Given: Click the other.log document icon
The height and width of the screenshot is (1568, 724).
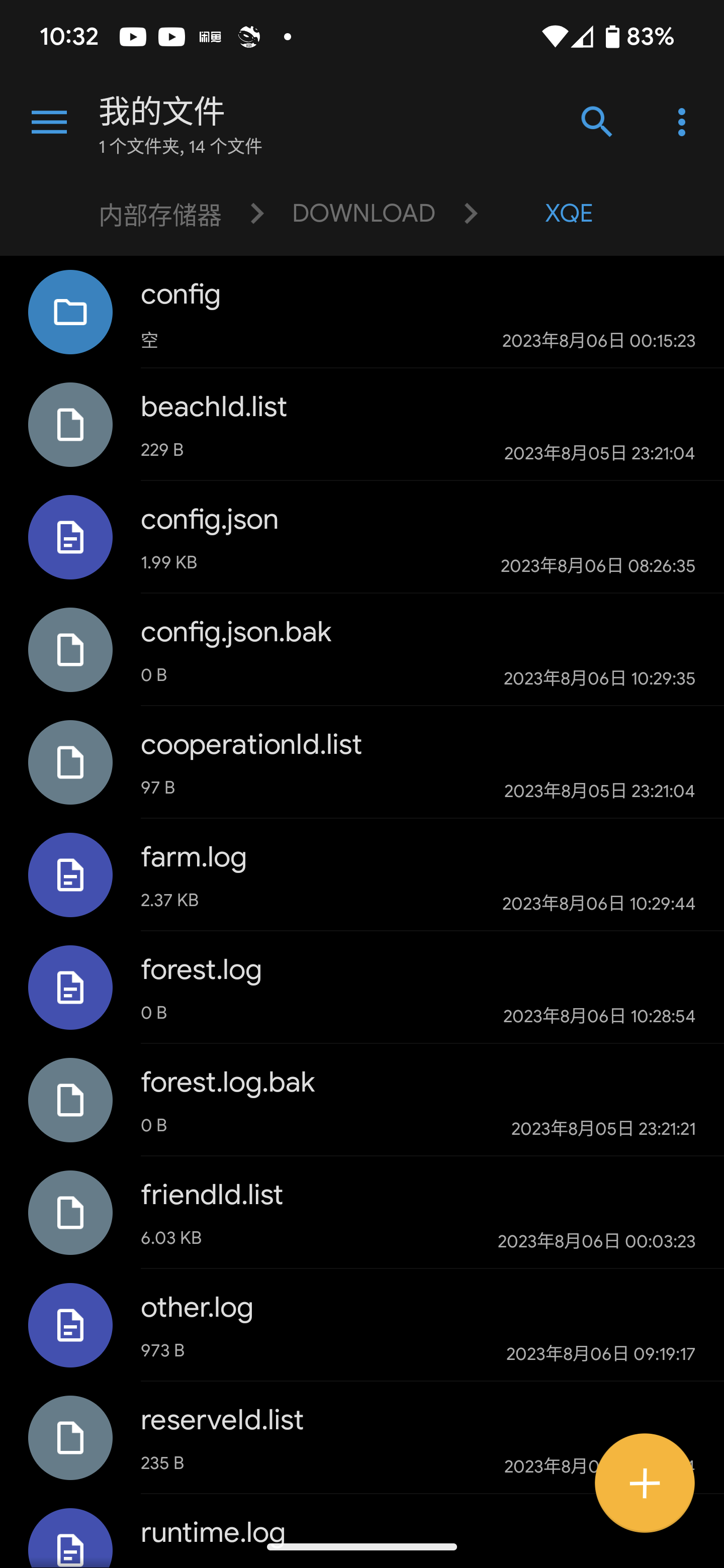Looking at the screenshot, I should pyautogui.click(x=70, y=1325).
